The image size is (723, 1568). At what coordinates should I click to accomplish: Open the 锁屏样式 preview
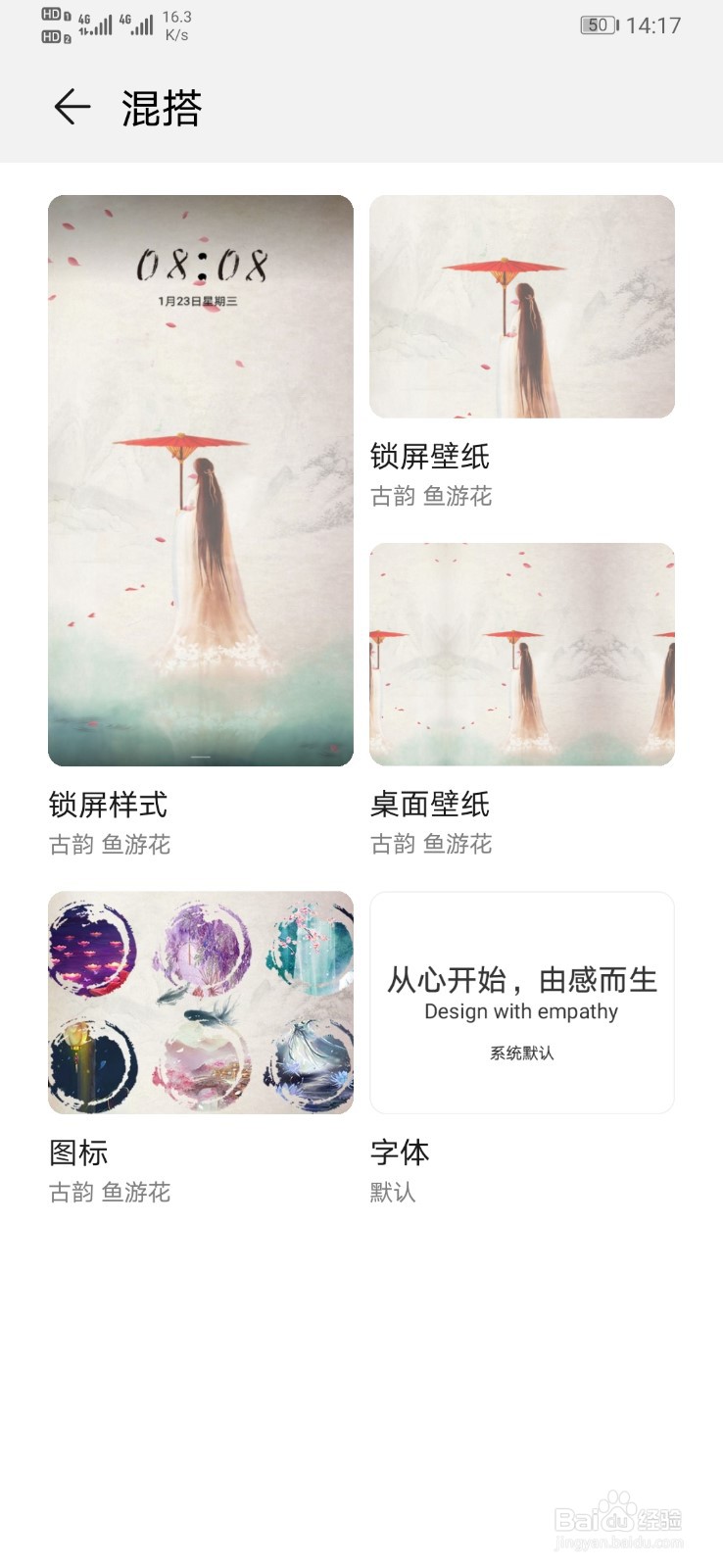201,480
